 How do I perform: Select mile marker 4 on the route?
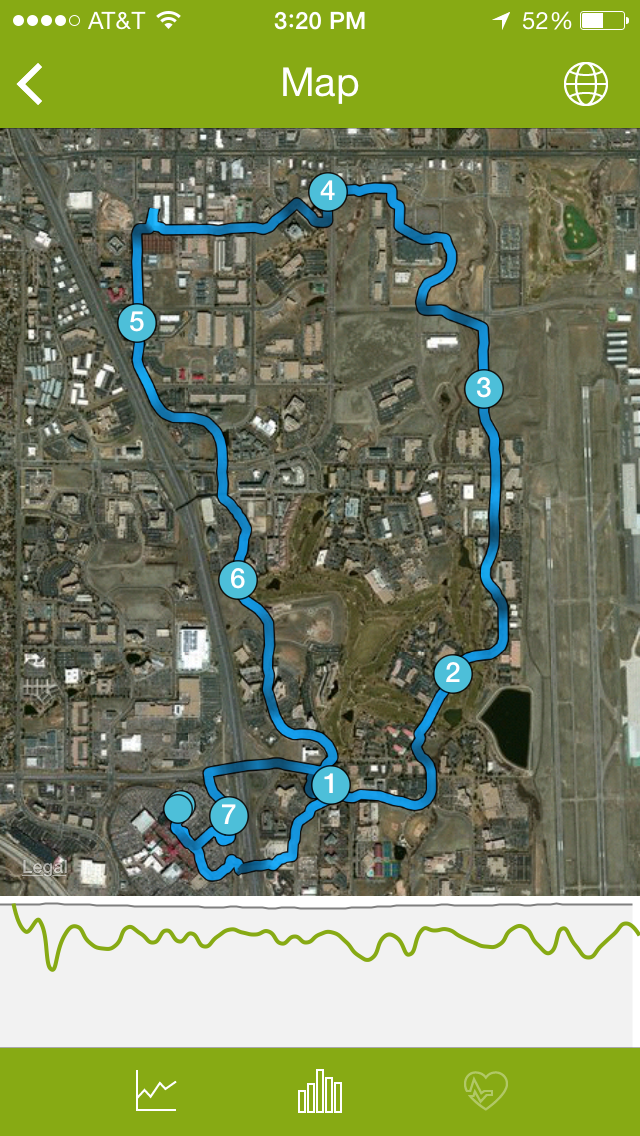(x=328, y=192)
